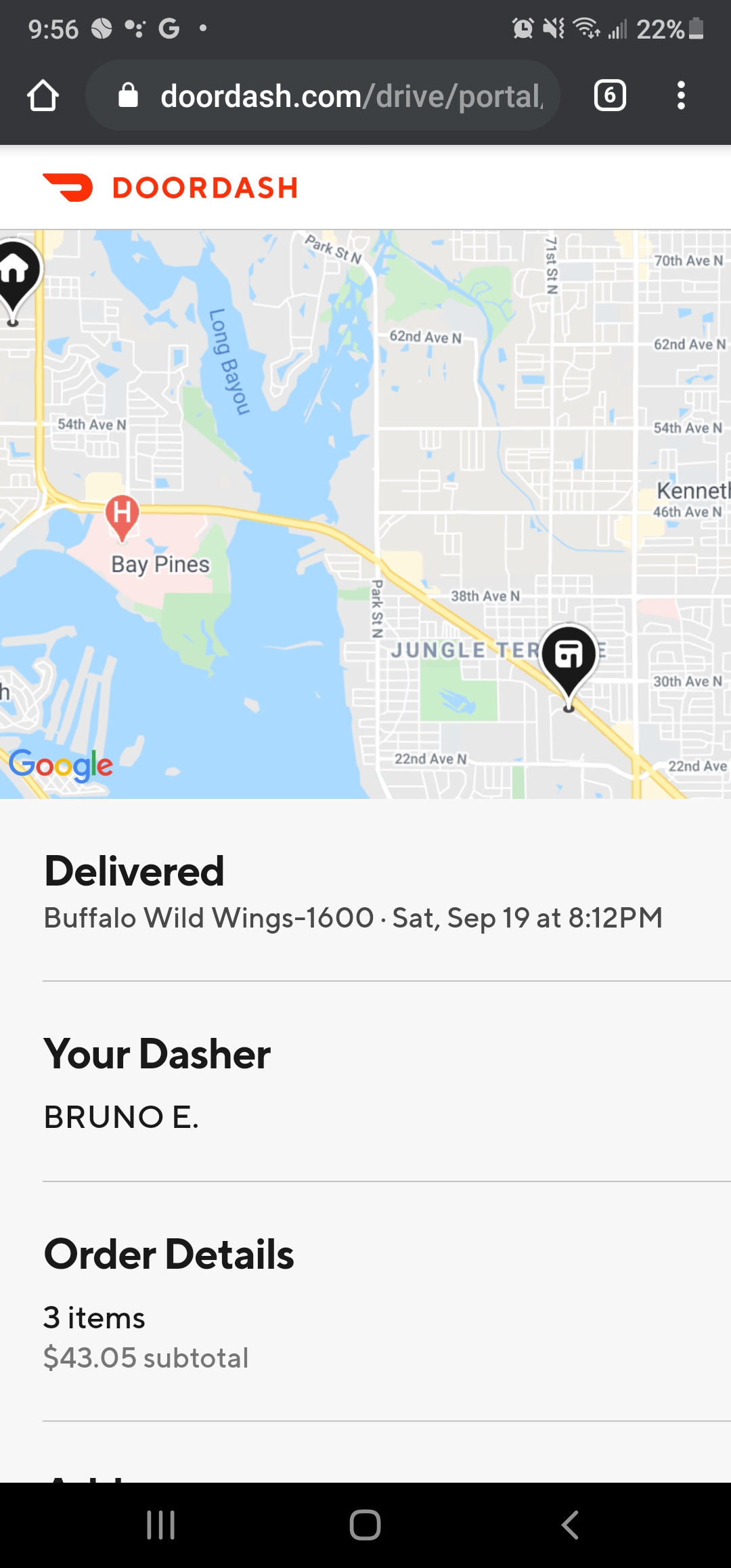Tap the DoorDash logo link
This screenshot has height=1568, width=731.
point(171,188)
